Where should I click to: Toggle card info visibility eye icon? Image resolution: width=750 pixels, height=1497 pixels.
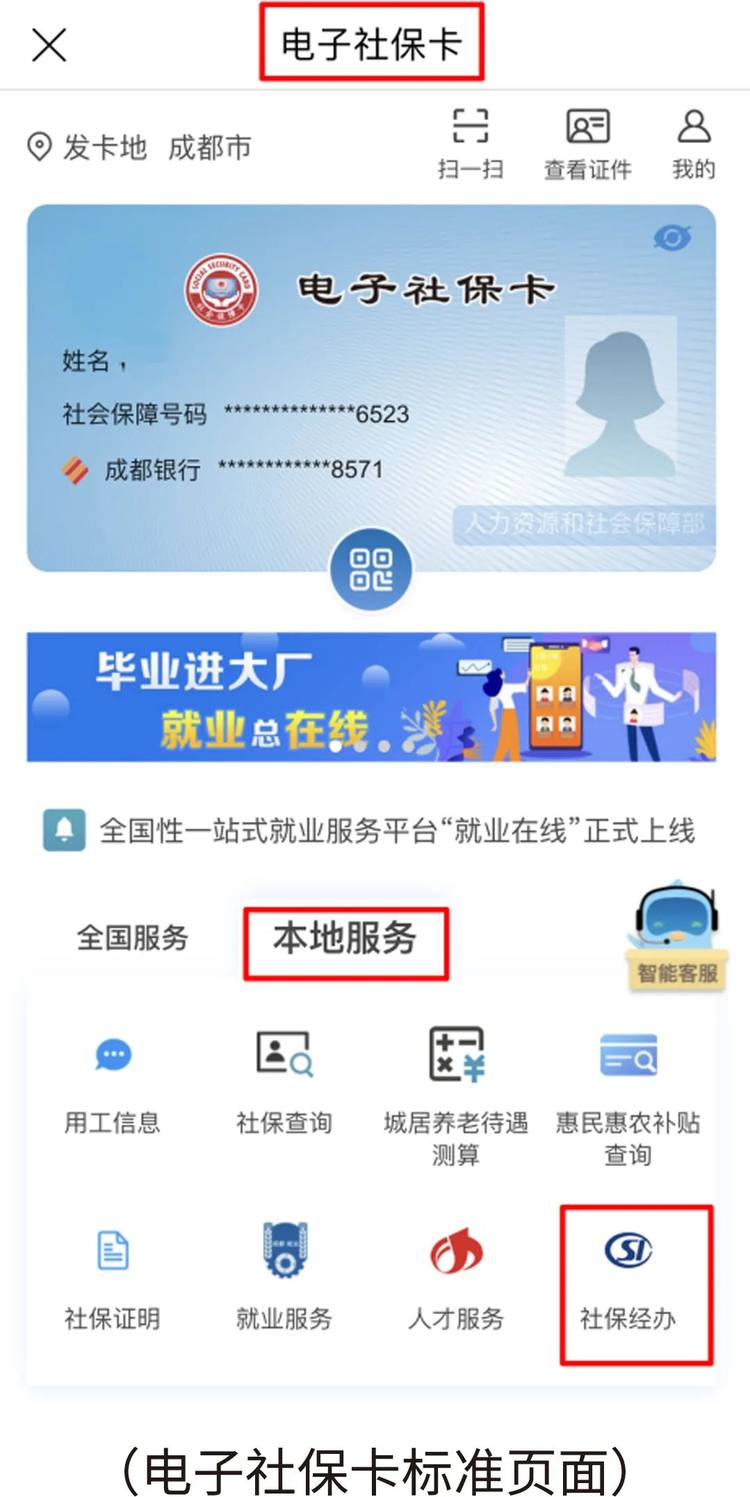672,238
